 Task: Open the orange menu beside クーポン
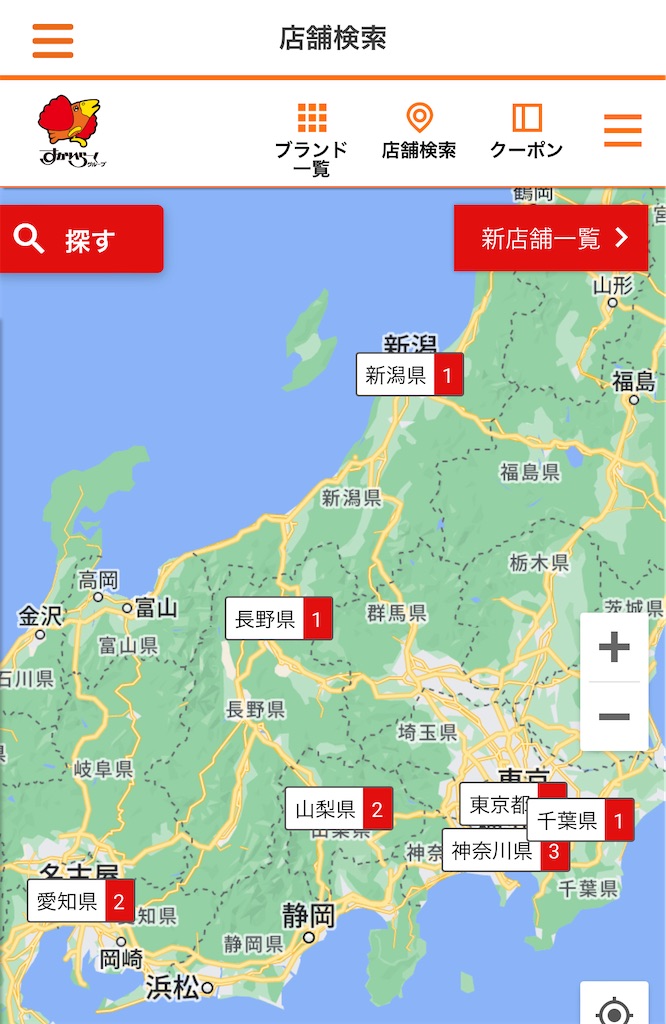622,130
